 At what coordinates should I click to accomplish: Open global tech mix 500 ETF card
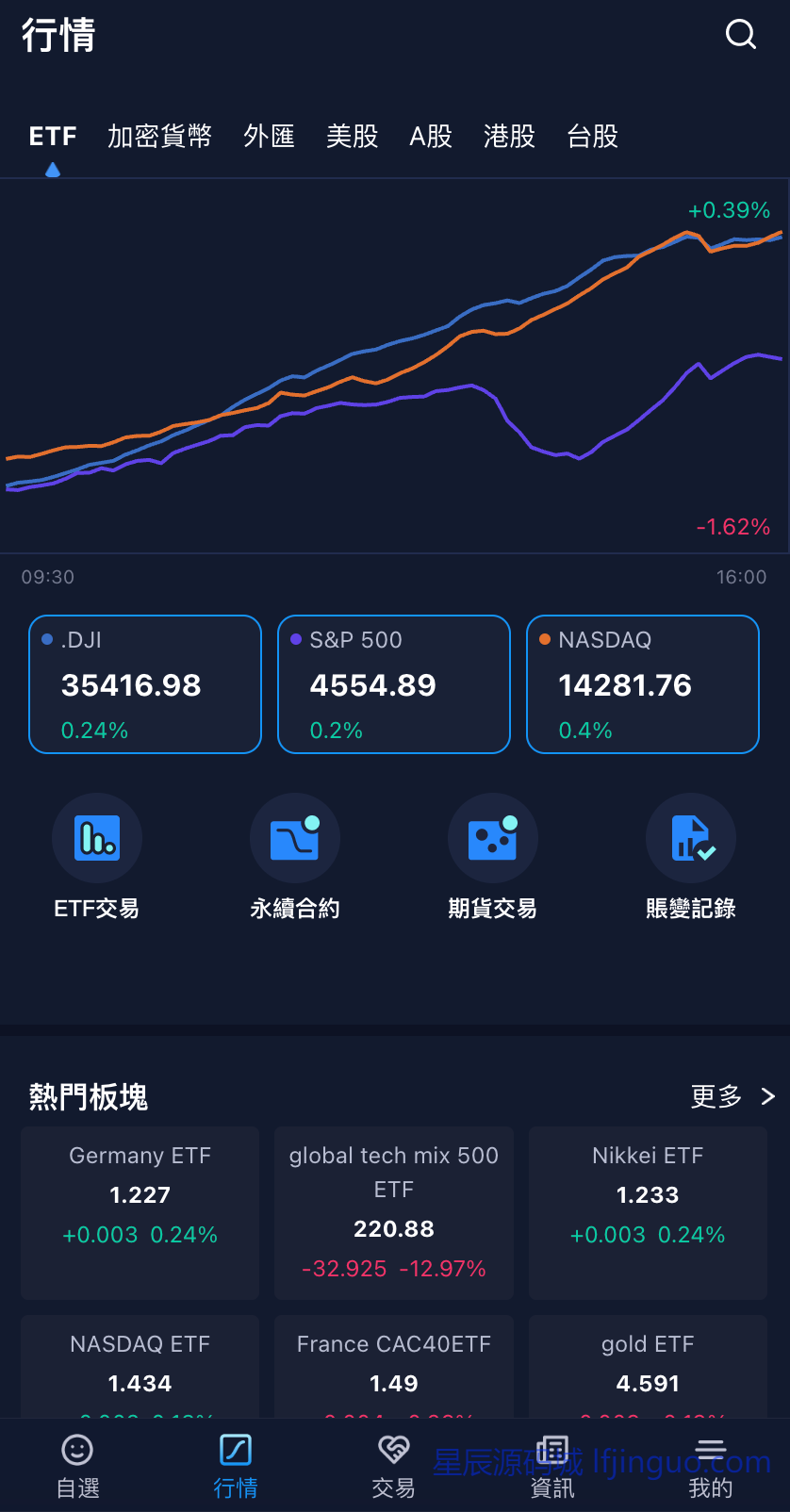click(394, 1212)
